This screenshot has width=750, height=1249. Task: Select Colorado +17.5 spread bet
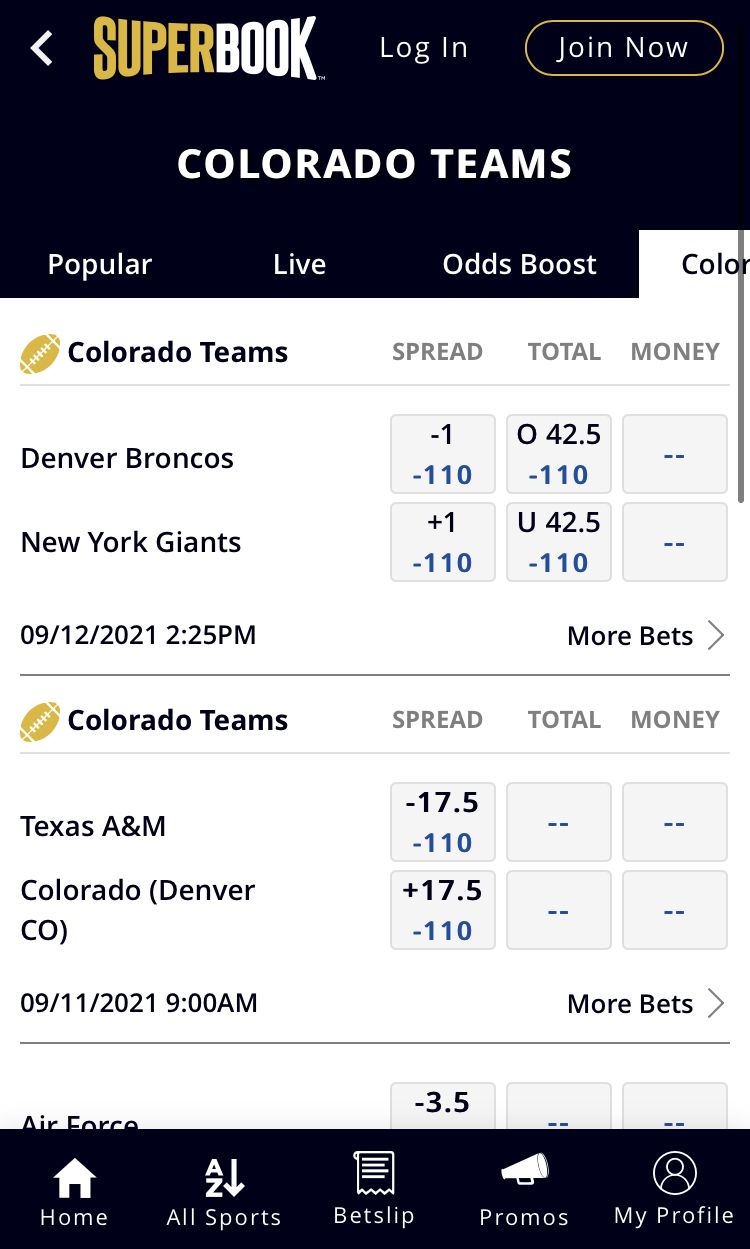442,910
